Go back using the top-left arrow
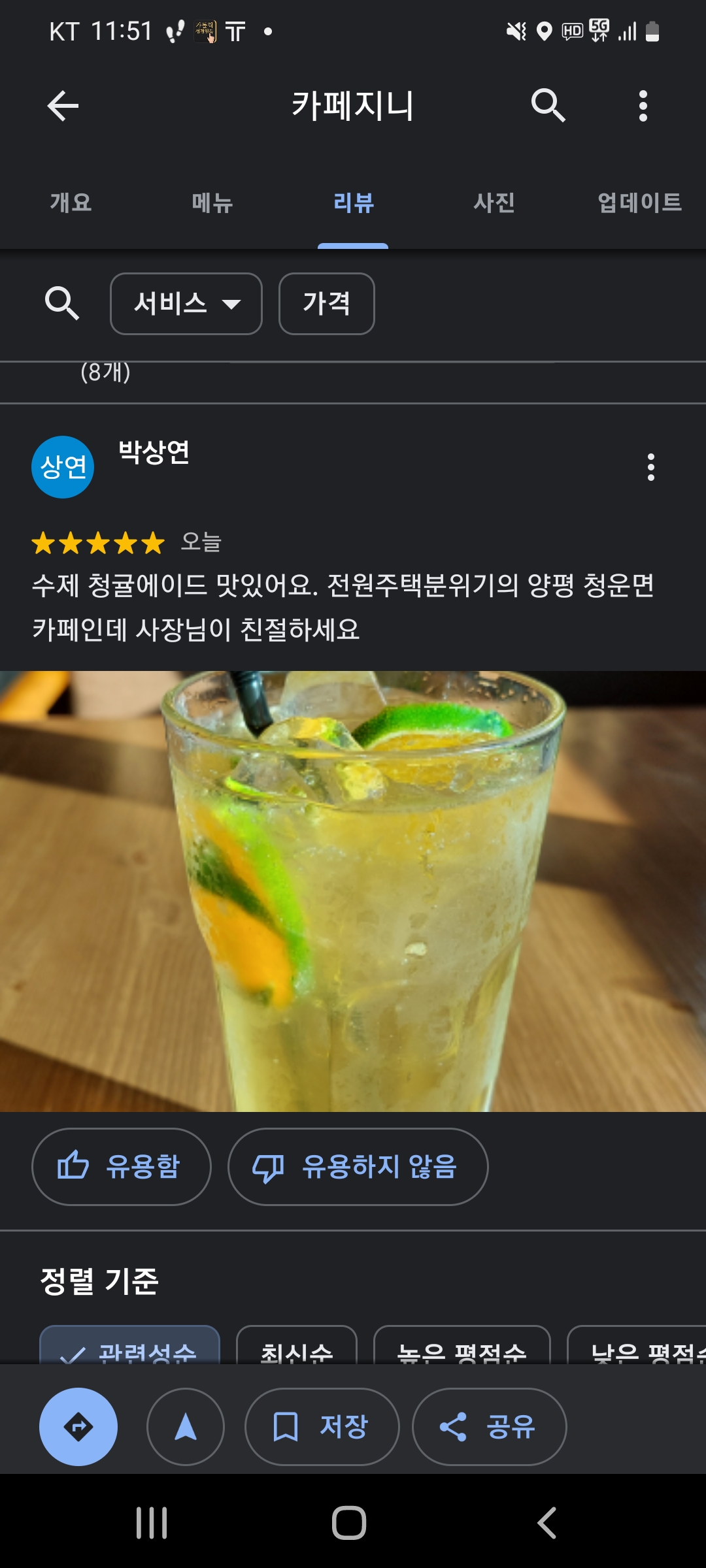The height and width of the screenshot is (1568, 706). (63, 106)
